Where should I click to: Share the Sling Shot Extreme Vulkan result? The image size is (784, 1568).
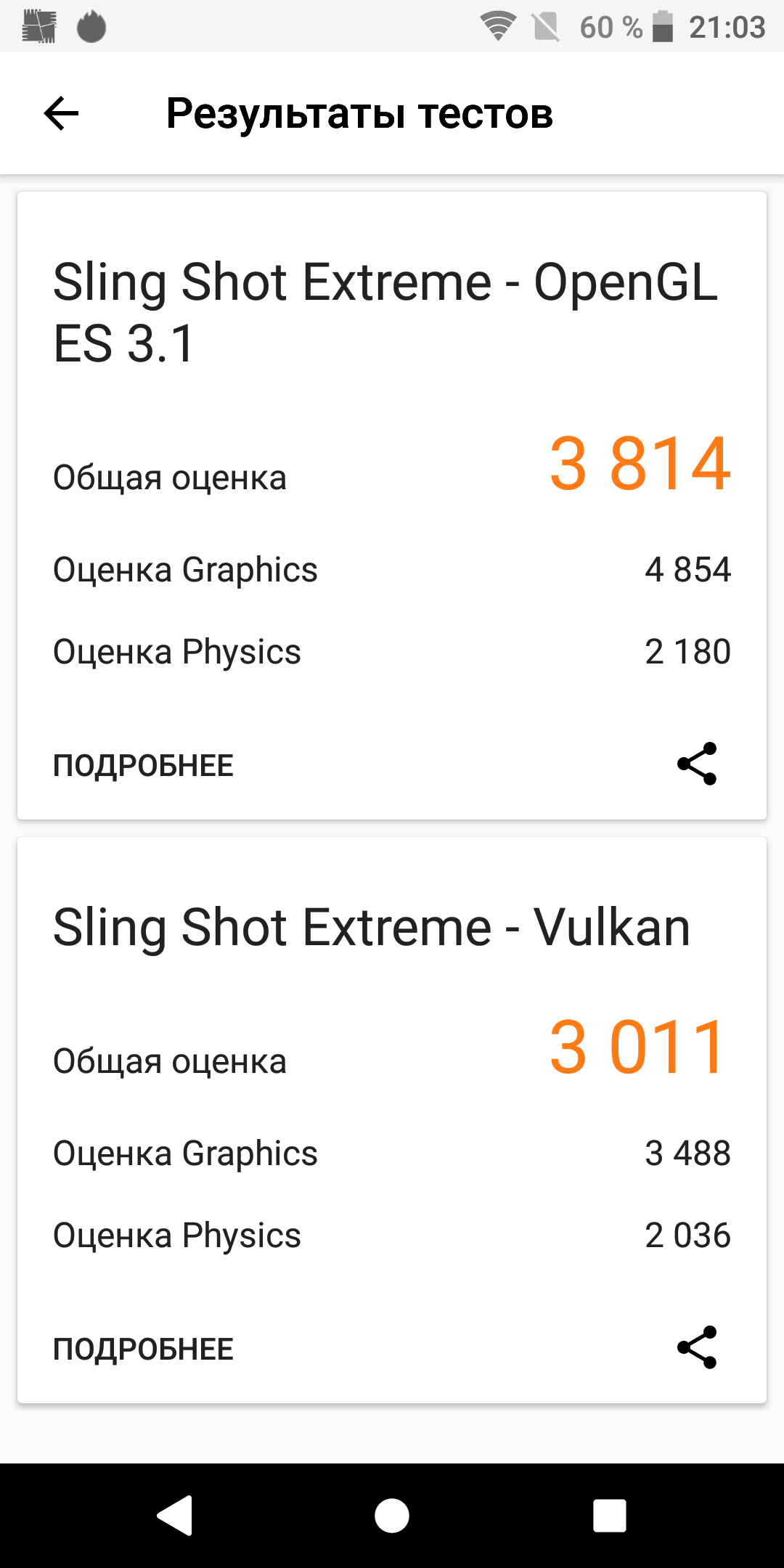click(697, 1347)
